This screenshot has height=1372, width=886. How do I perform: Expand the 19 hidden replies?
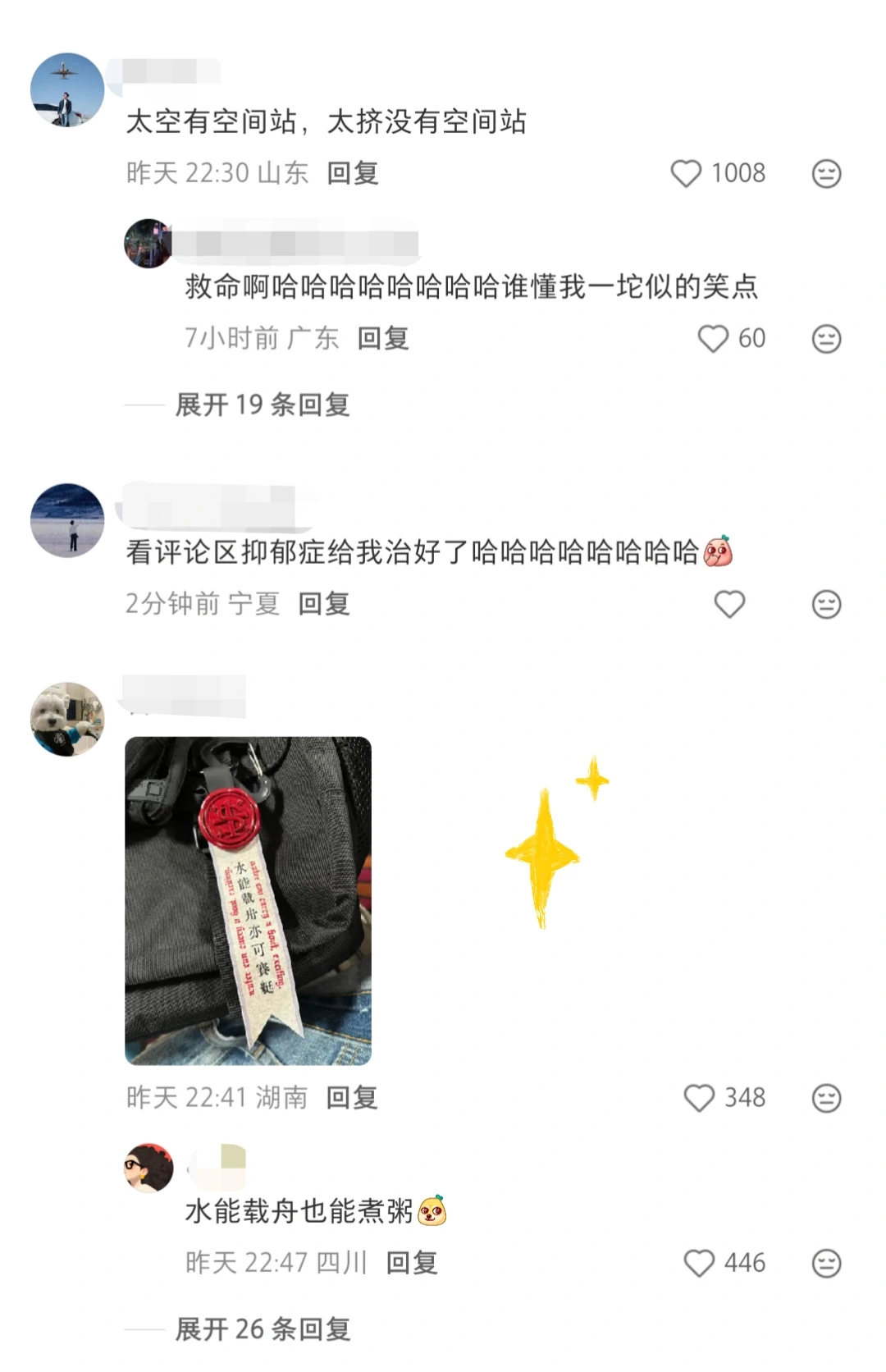coord(263,405)
